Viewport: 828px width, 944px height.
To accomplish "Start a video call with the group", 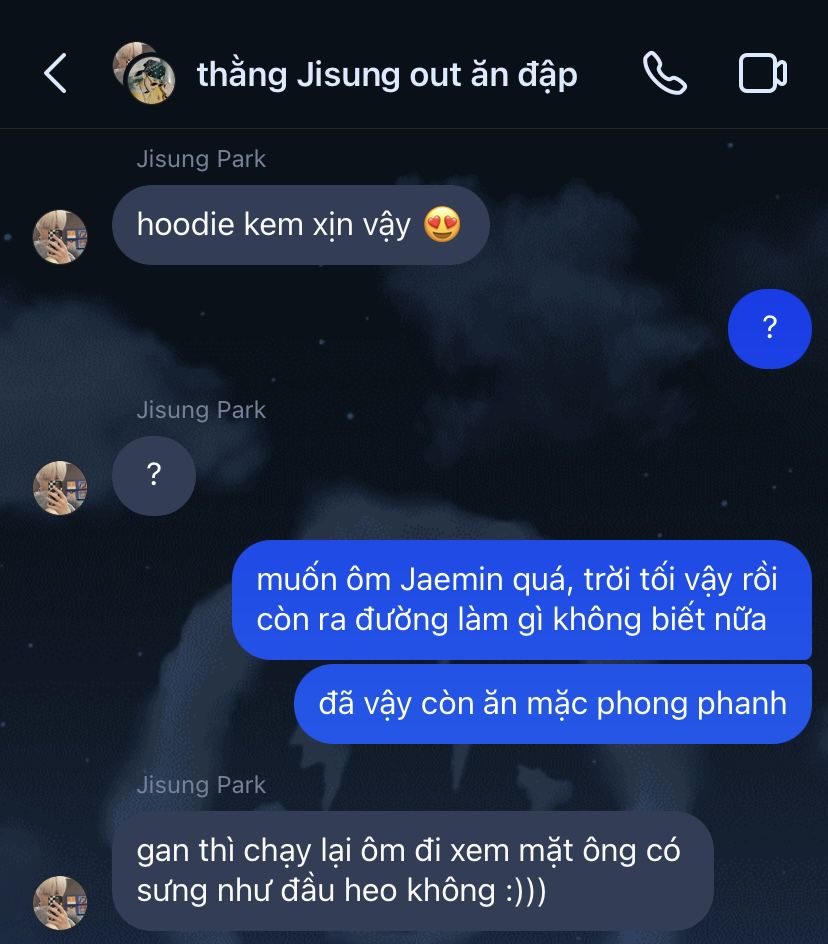I will click(x=762, y=74).
